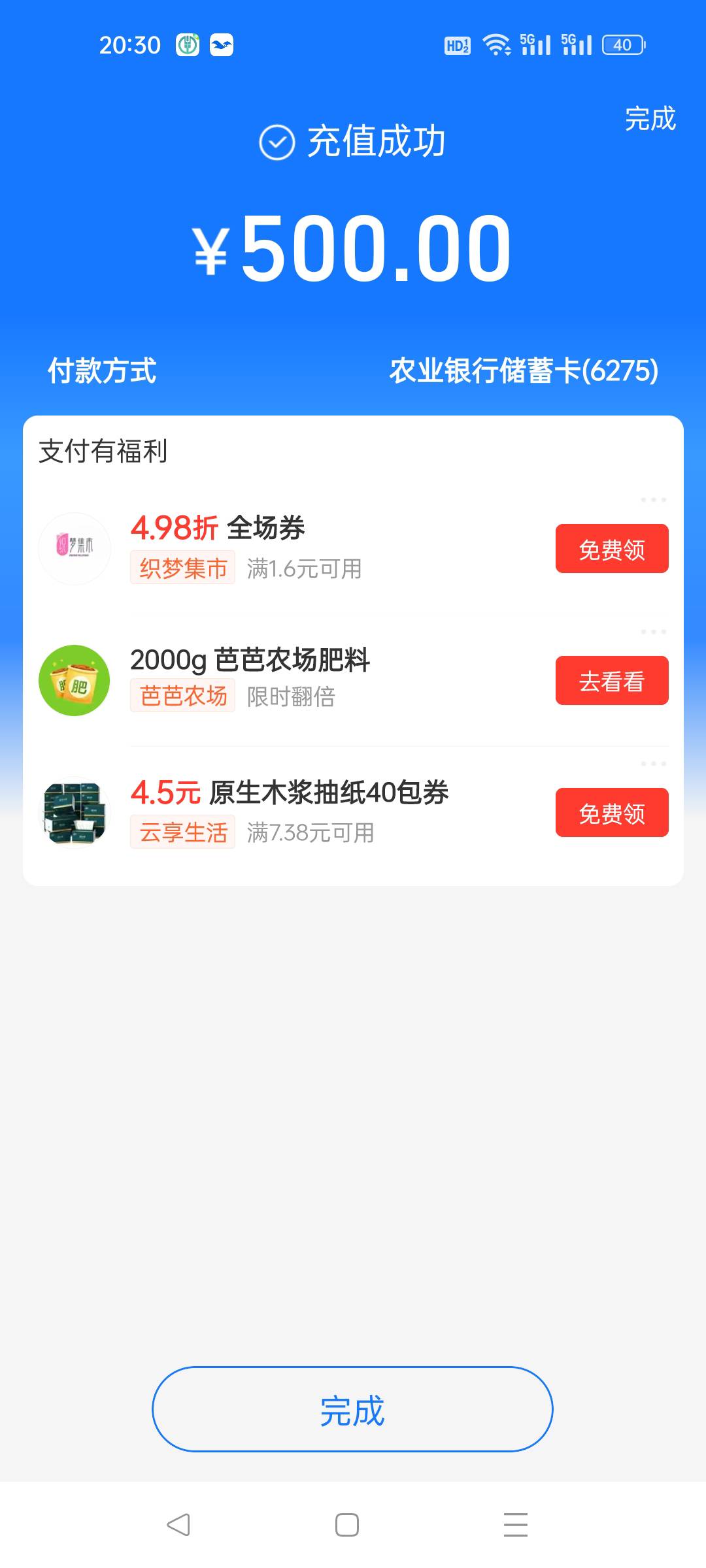Screen dimensions: 706x1568
Task: Open more options for the 芭芭农场 offer
Action: (653, 632)
